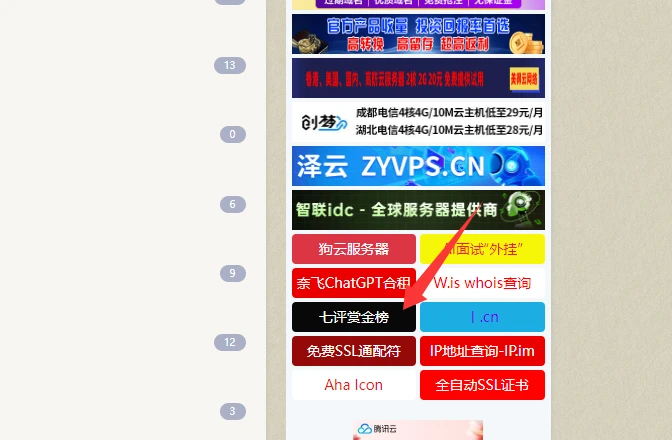Open 奈飞ChatGPT合租 link
This screenshot has width=672, height=440.
tap(354, 283)
